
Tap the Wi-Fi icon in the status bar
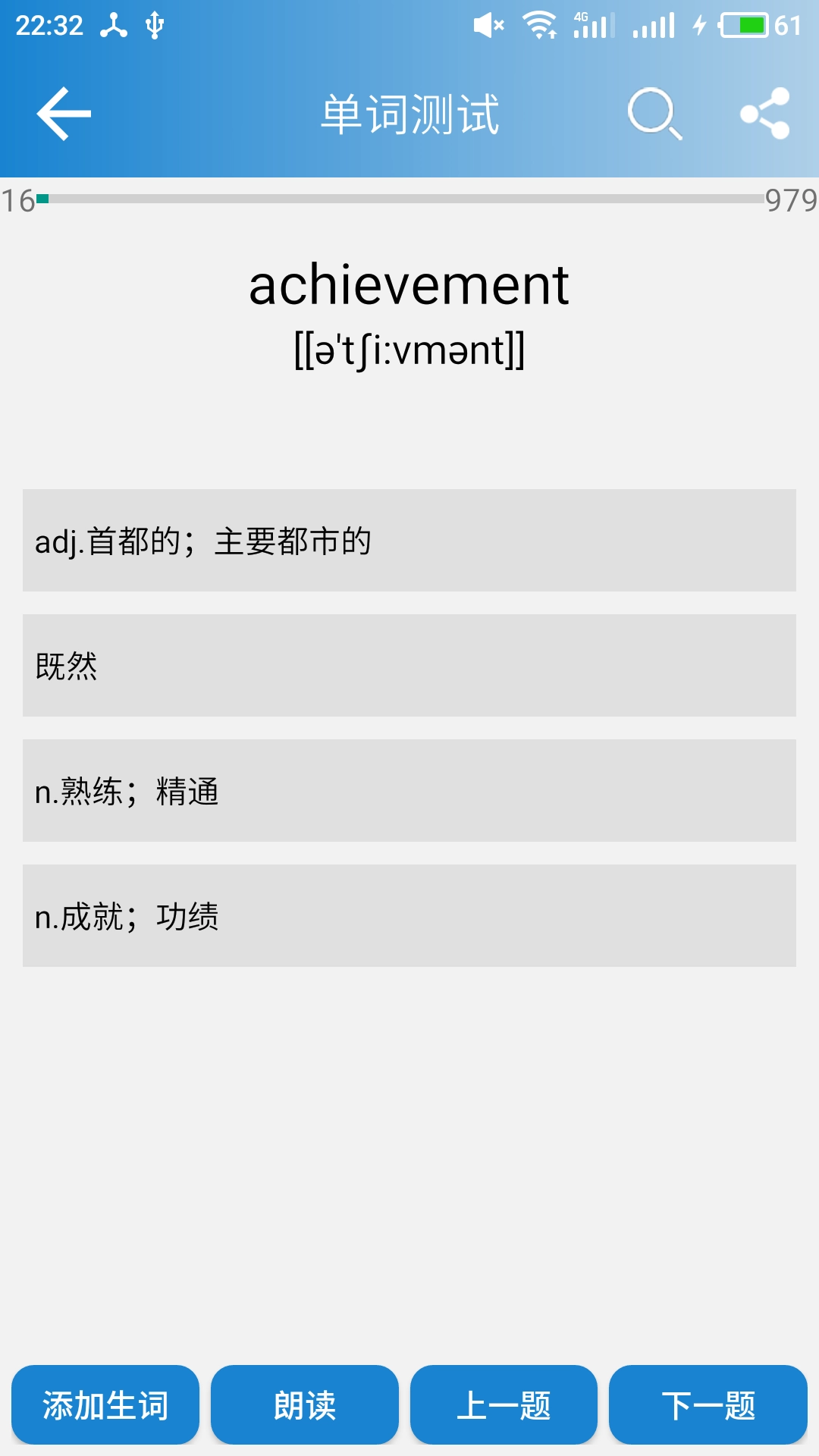coord(538,24)
